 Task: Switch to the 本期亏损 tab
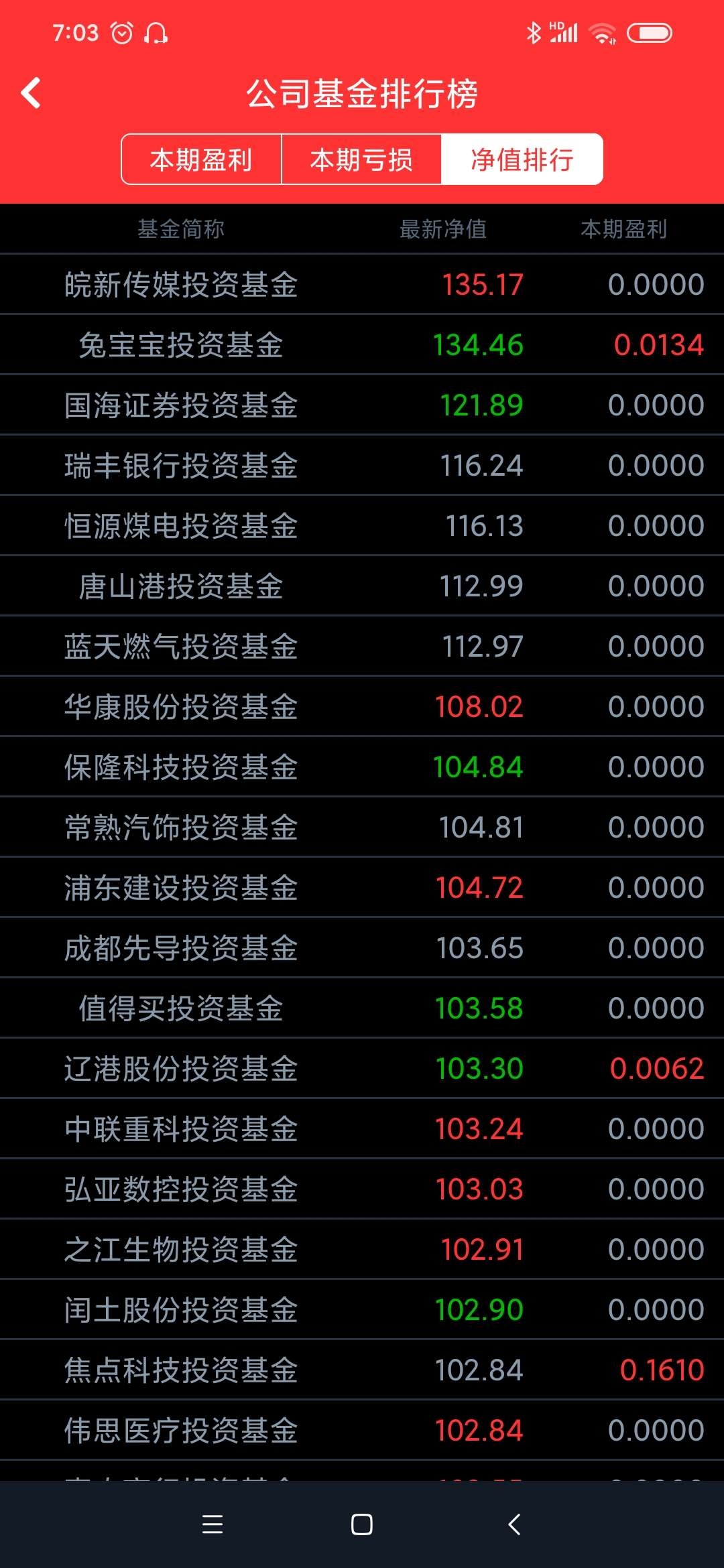pyautogui.click(x=361, y=159)
